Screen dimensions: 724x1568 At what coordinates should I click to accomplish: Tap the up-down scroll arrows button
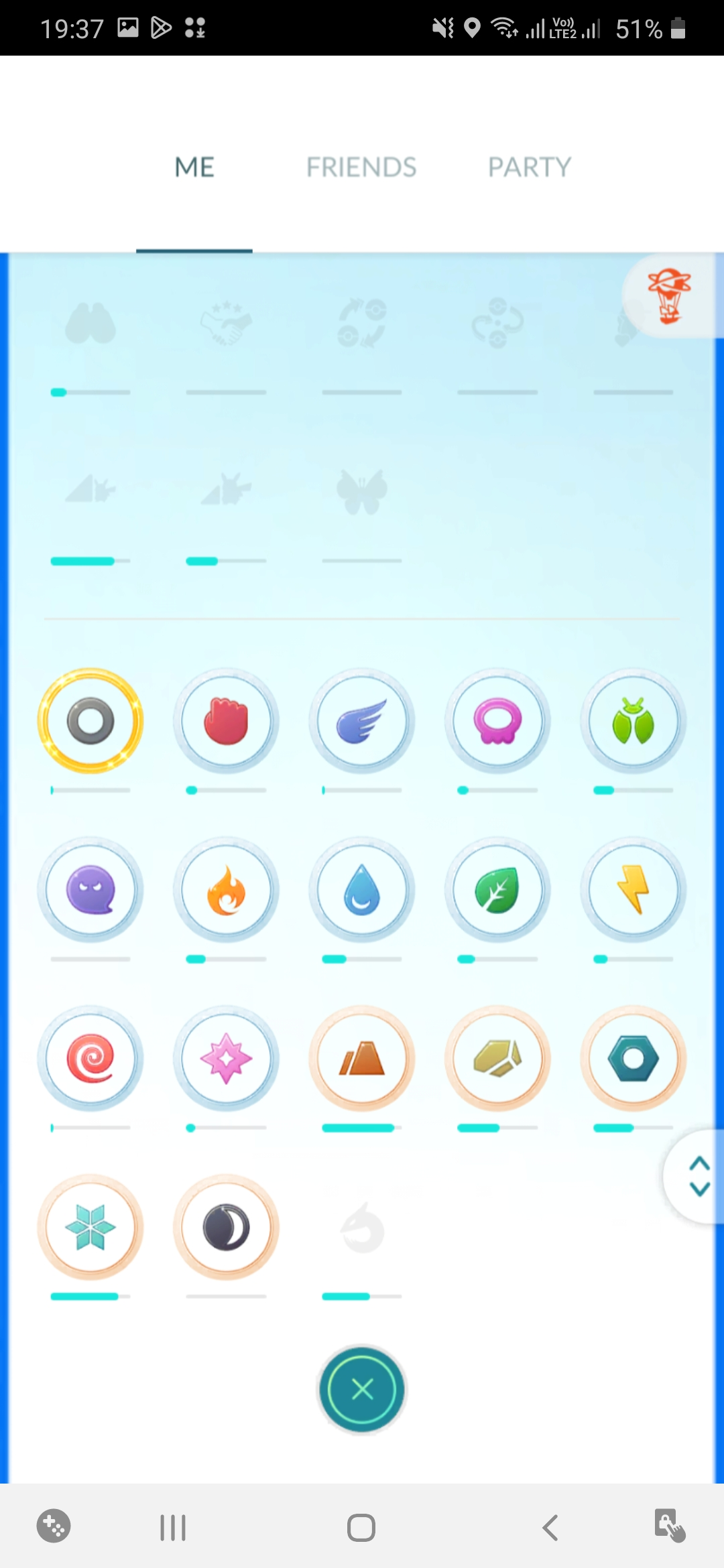click(x=699, y=1176)
